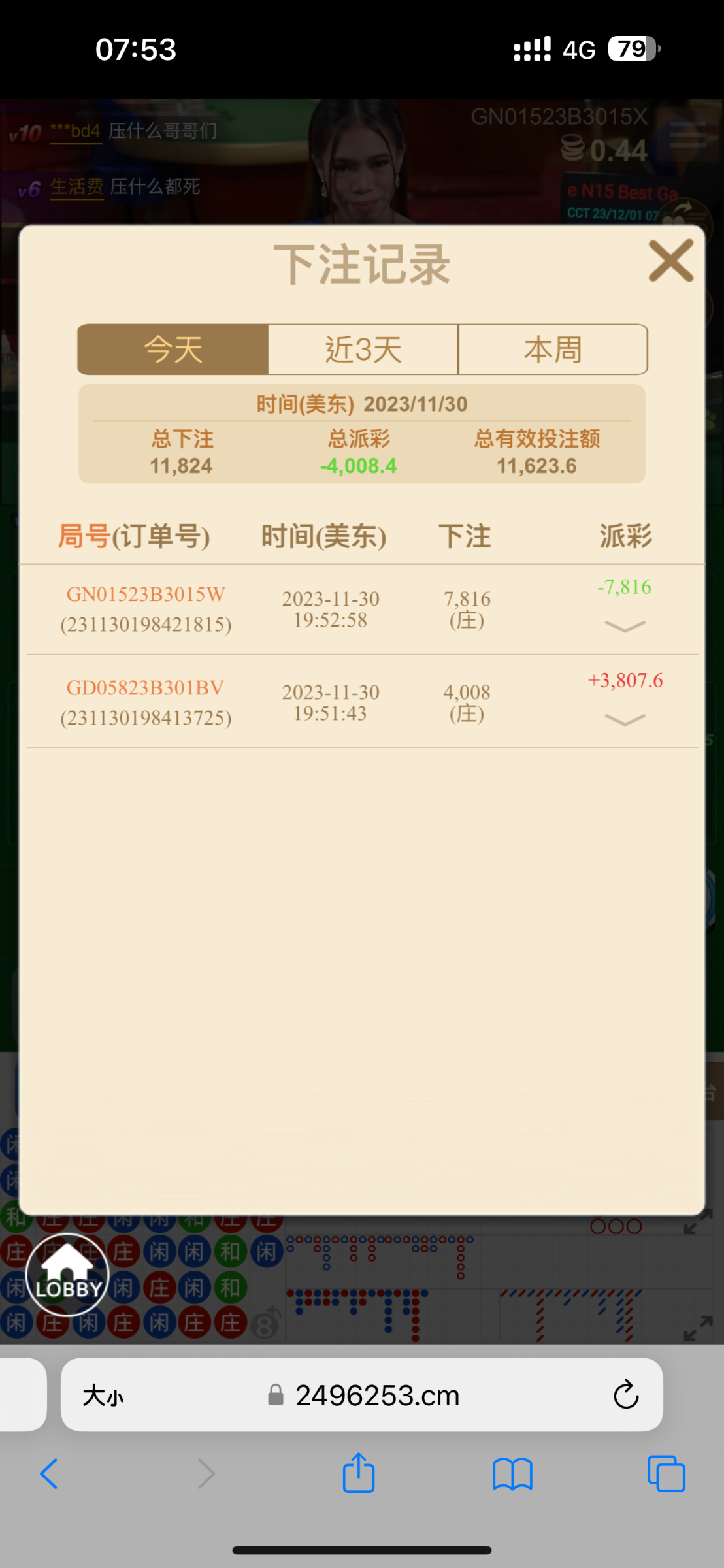Return to the LOBBY
The width and height of the screenshot is (724, 1568).
point(67,1275)
